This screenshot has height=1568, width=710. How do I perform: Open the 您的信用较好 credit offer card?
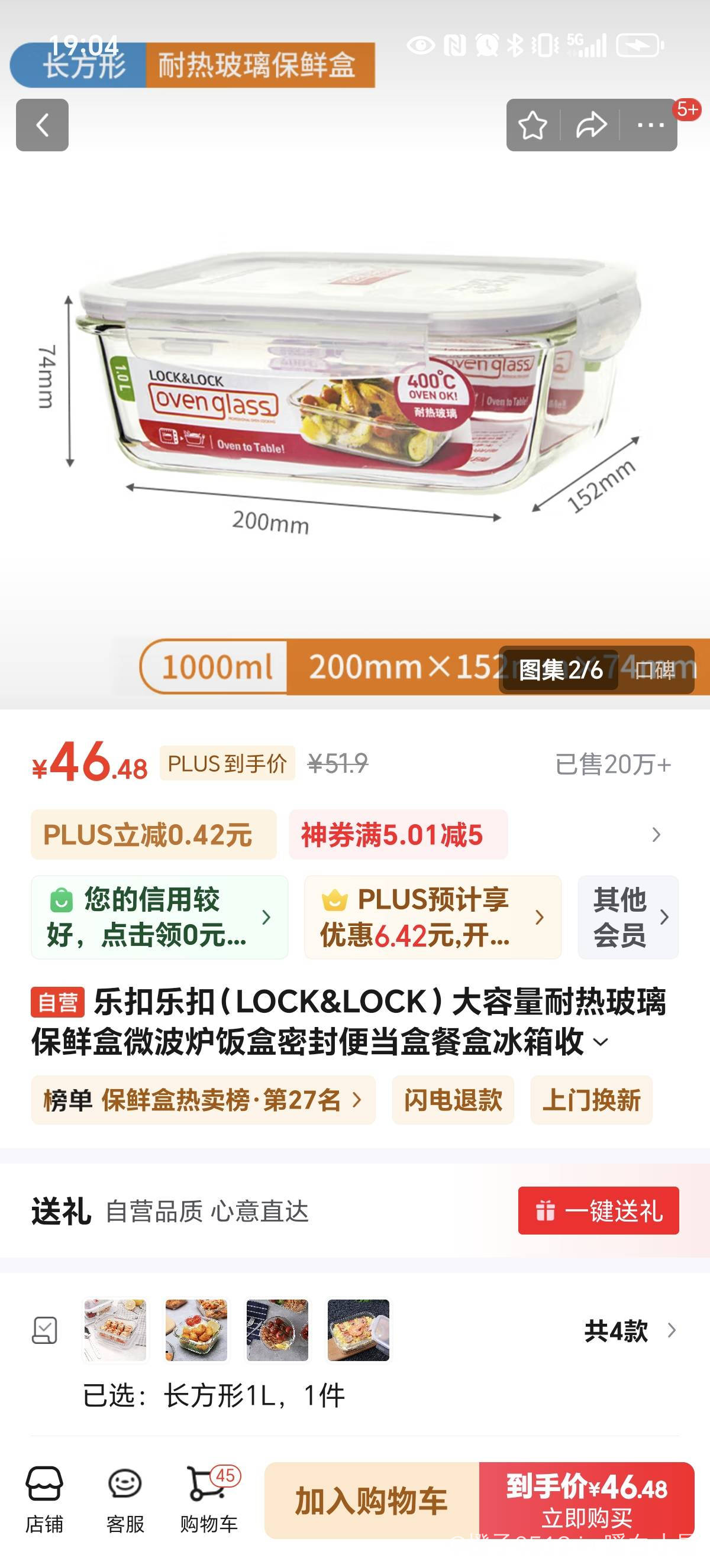(160, 917)
